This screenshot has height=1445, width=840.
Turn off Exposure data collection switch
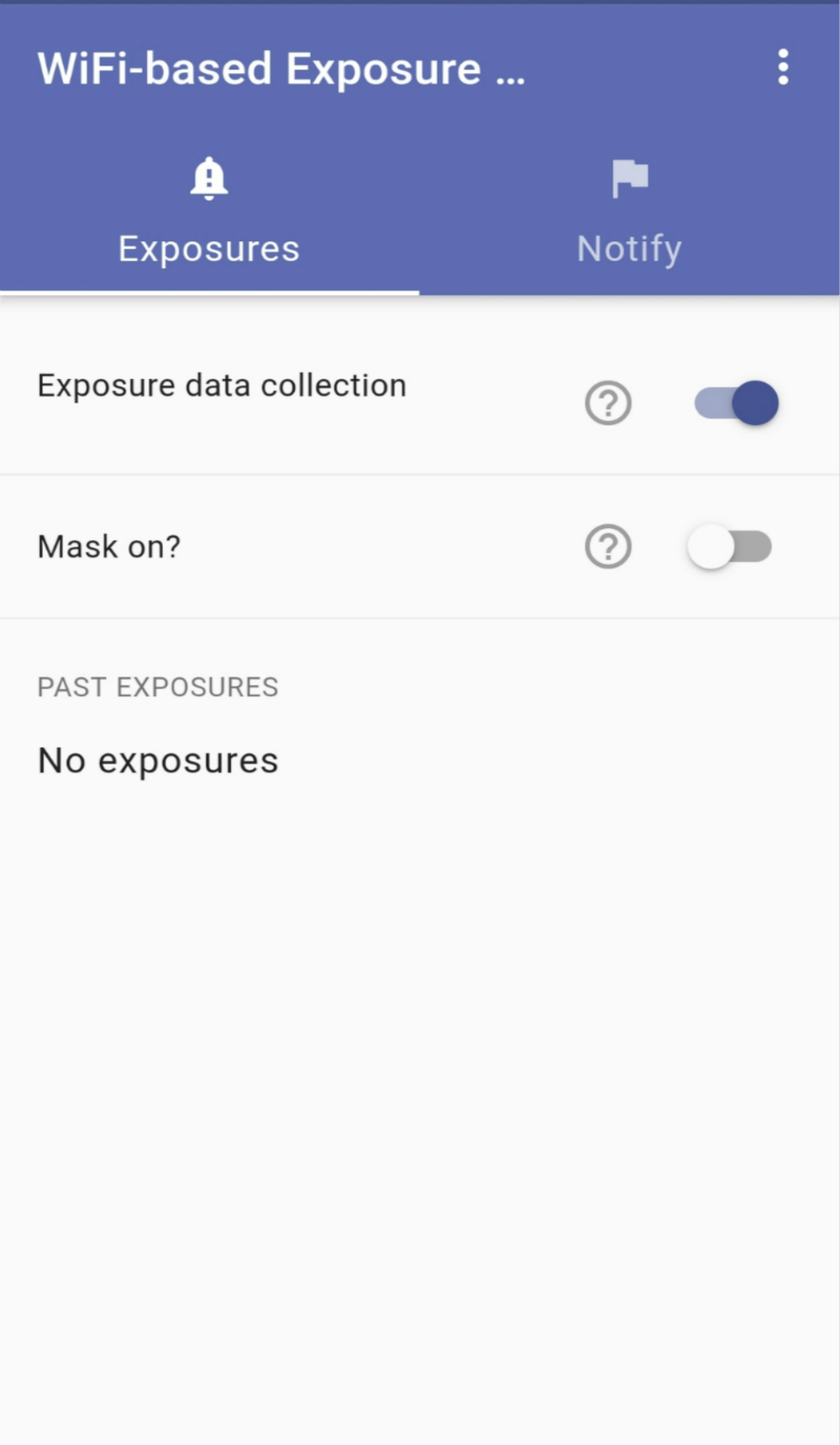(x=737, y=403)
